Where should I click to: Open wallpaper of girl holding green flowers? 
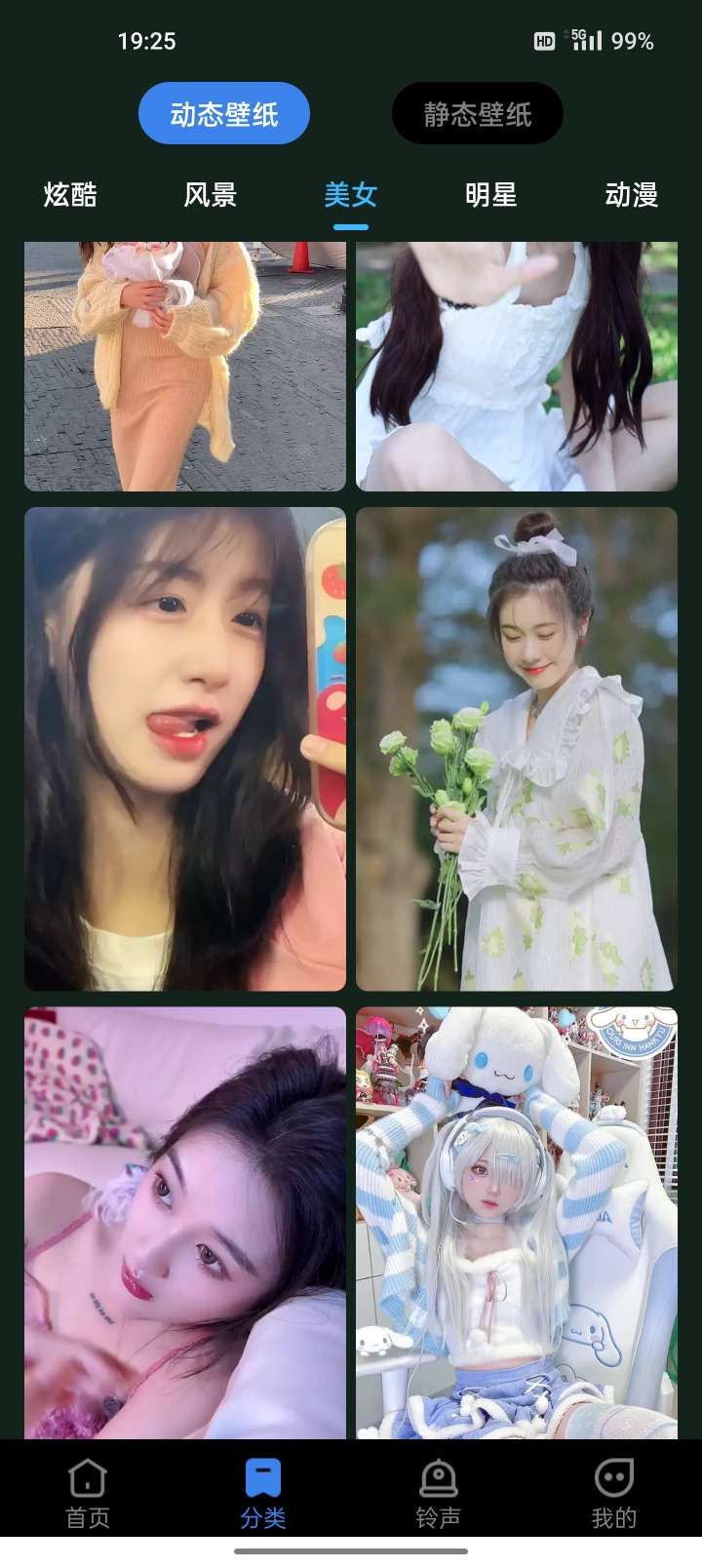click(517, 749)
